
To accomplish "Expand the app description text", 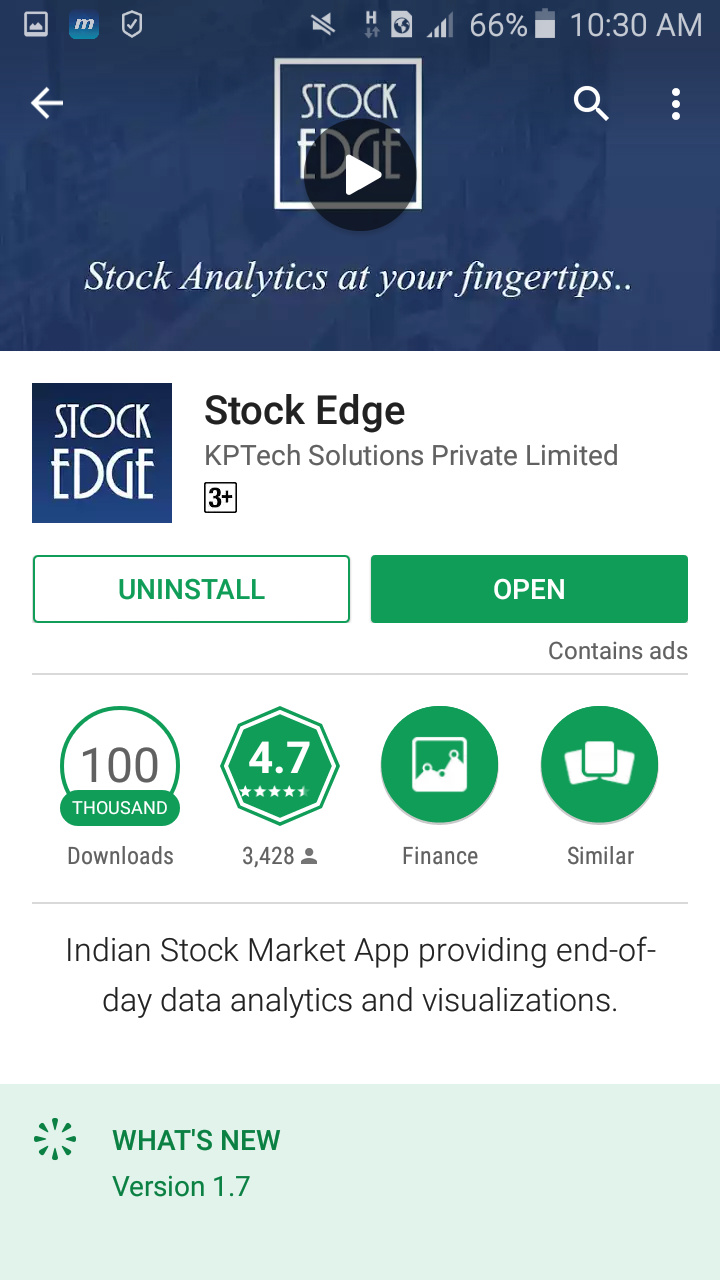I will (360, 975).
